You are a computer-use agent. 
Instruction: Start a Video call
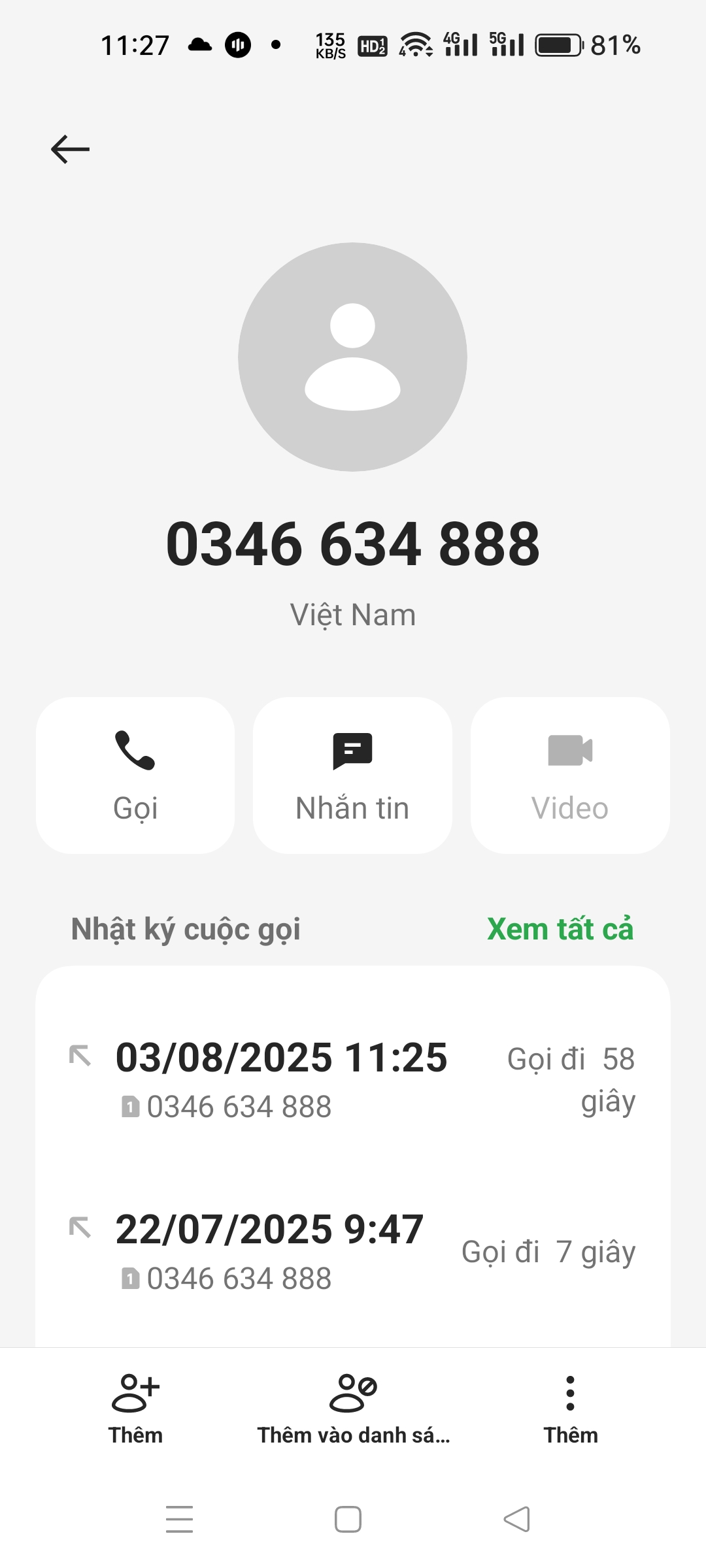click(569, 775)
